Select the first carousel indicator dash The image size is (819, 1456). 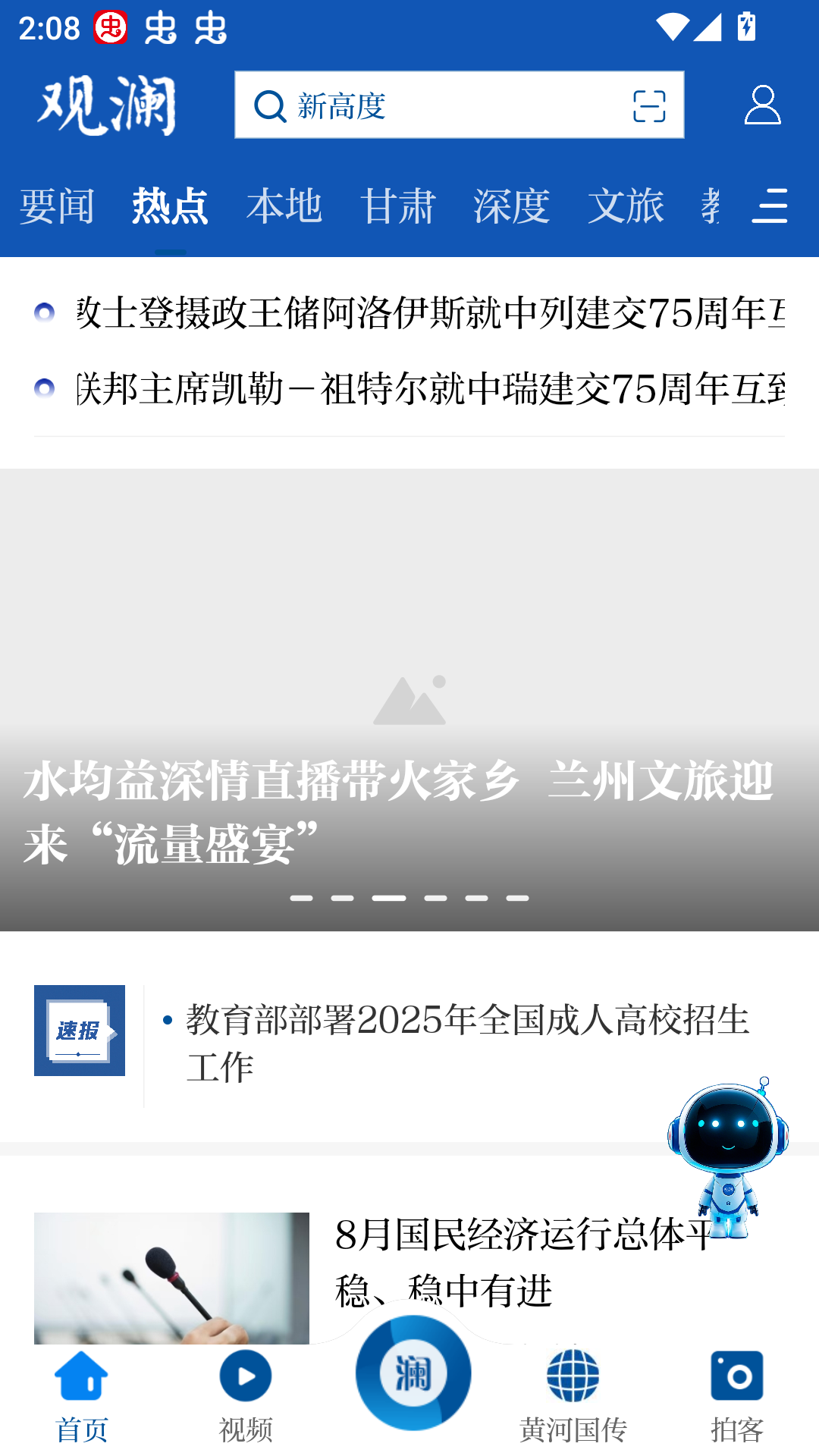302,897
